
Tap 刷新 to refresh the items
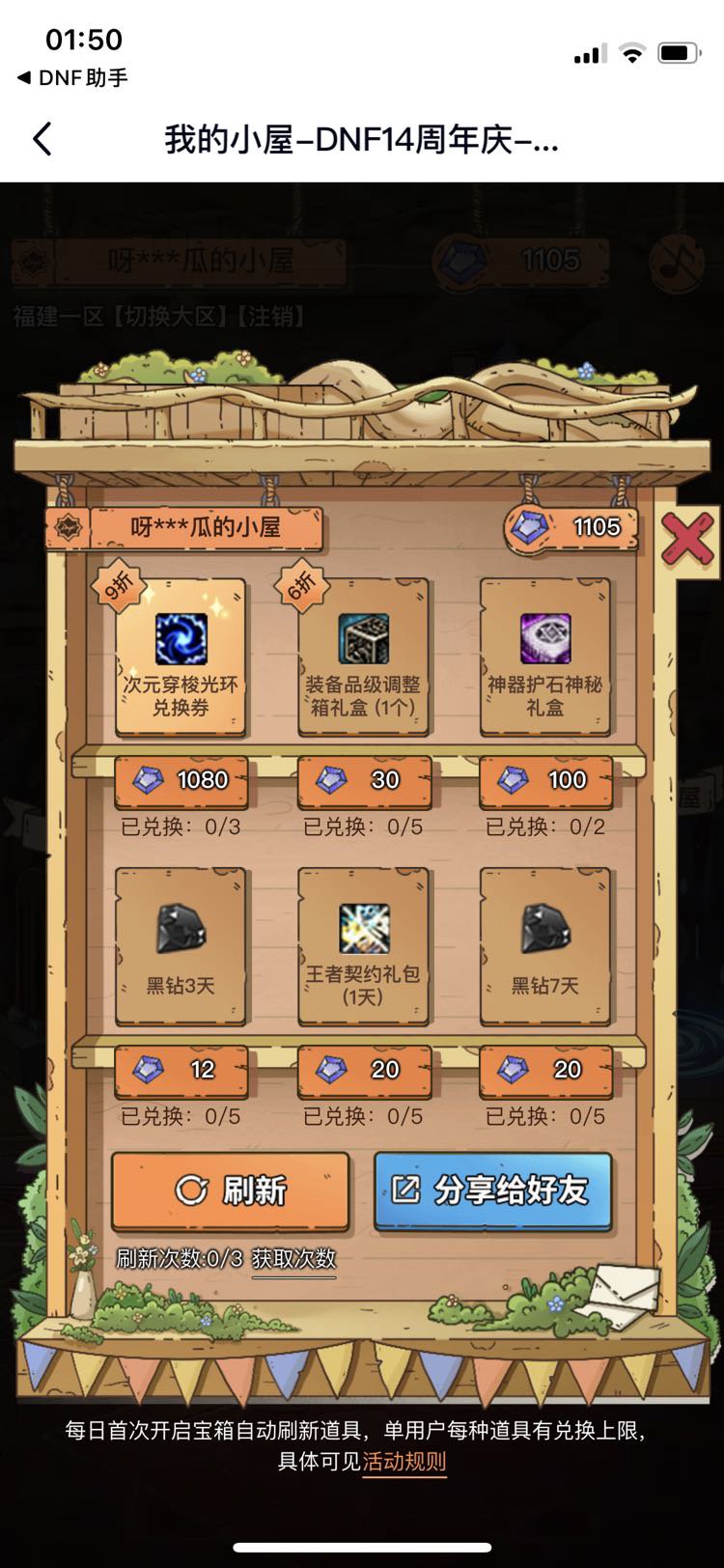point(231,1190)
